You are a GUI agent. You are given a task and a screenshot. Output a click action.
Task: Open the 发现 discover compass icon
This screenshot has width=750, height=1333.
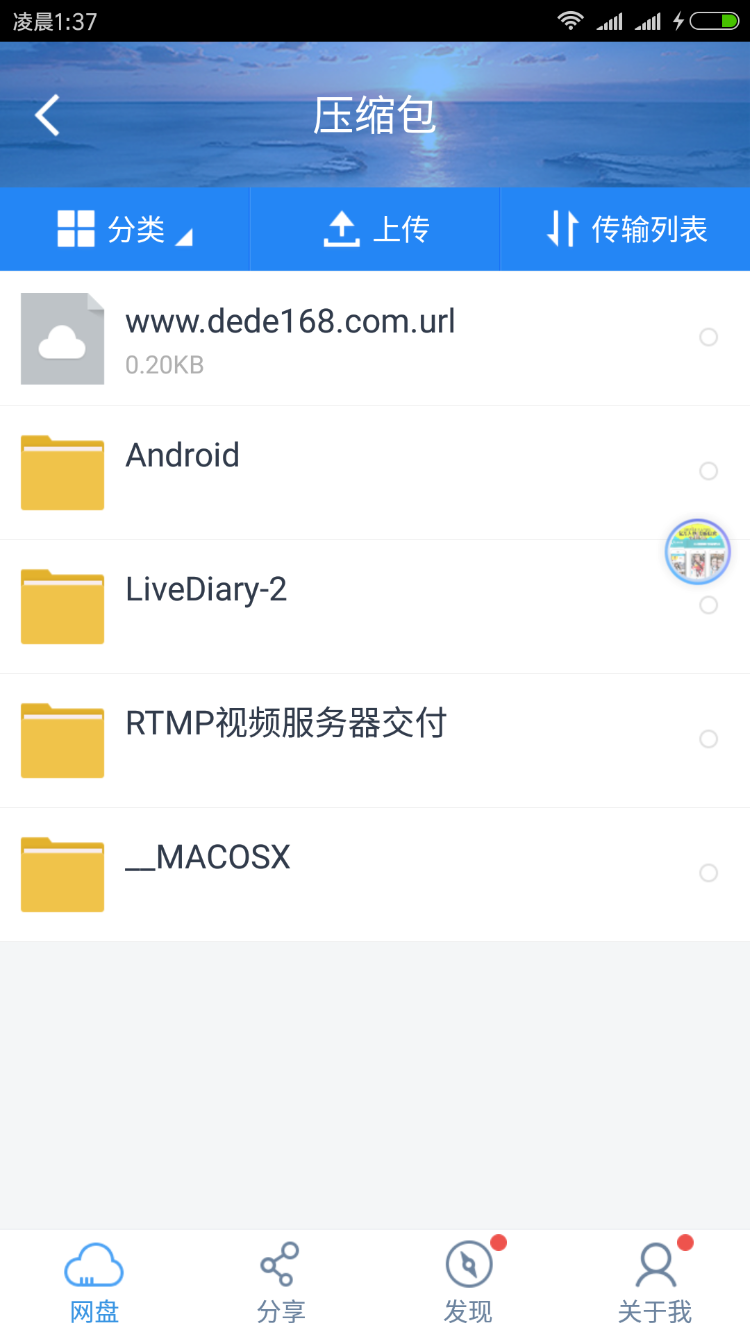pos(468,1265)
